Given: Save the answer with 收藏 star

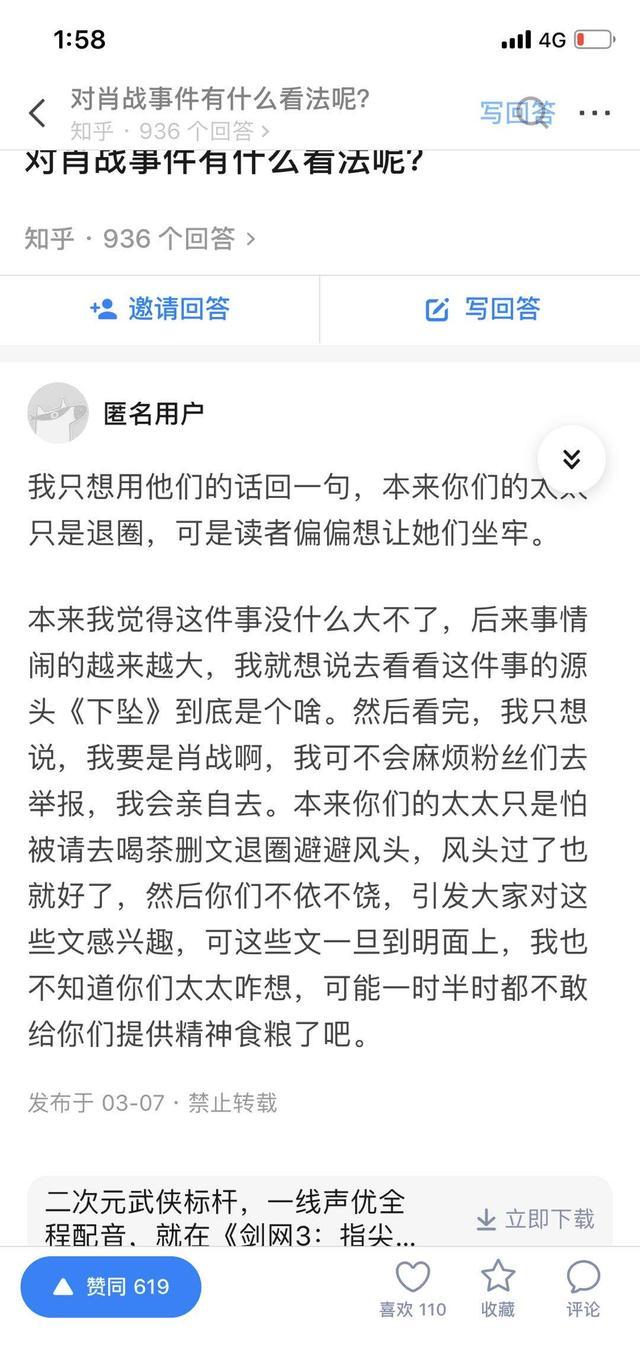Looking at the screenshot, I should (498, 1287).
